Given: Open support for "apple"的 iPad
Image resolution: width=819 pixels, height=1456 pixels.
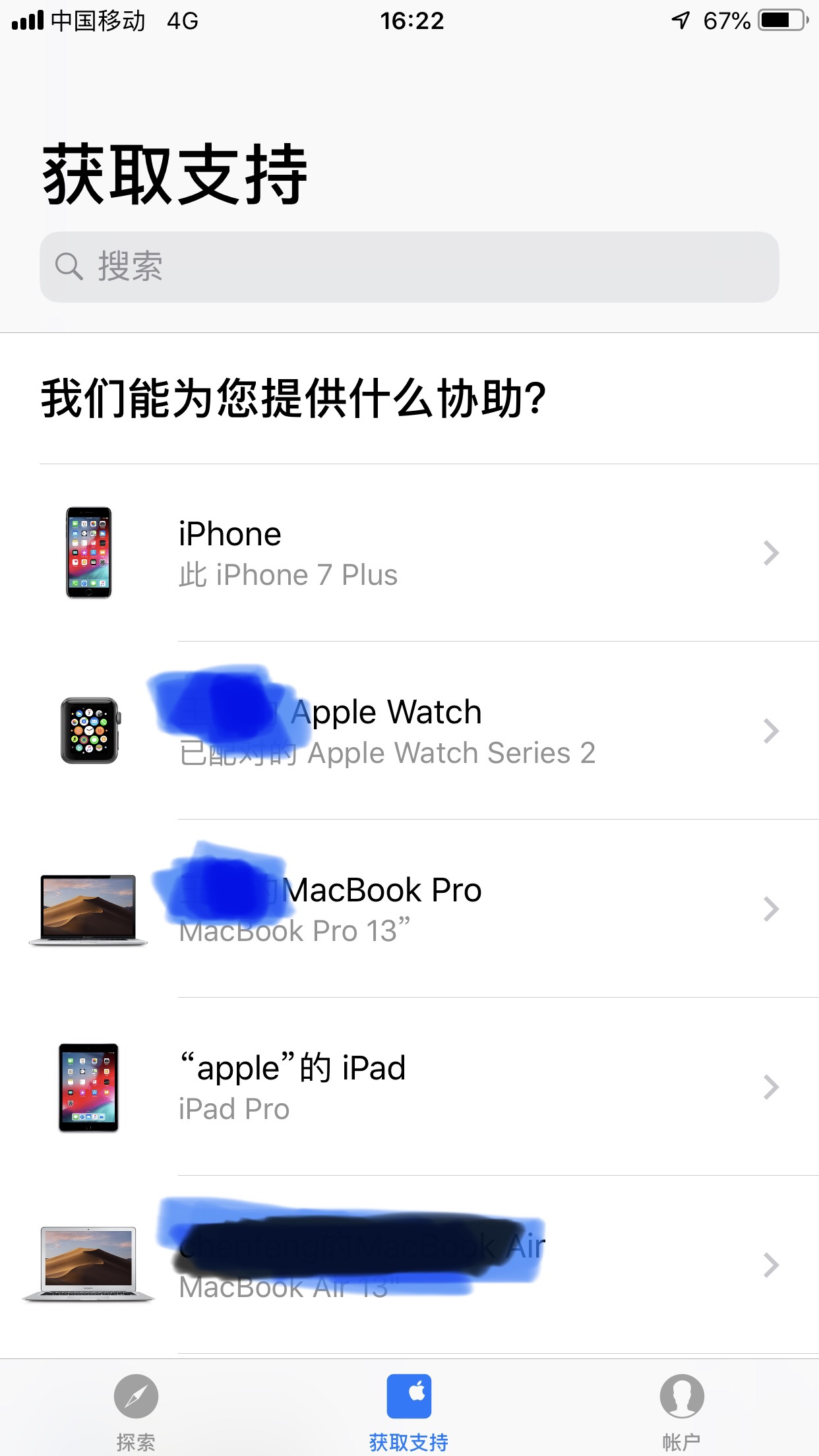Looking at the screenshot, I should (x=409, y=1088).
